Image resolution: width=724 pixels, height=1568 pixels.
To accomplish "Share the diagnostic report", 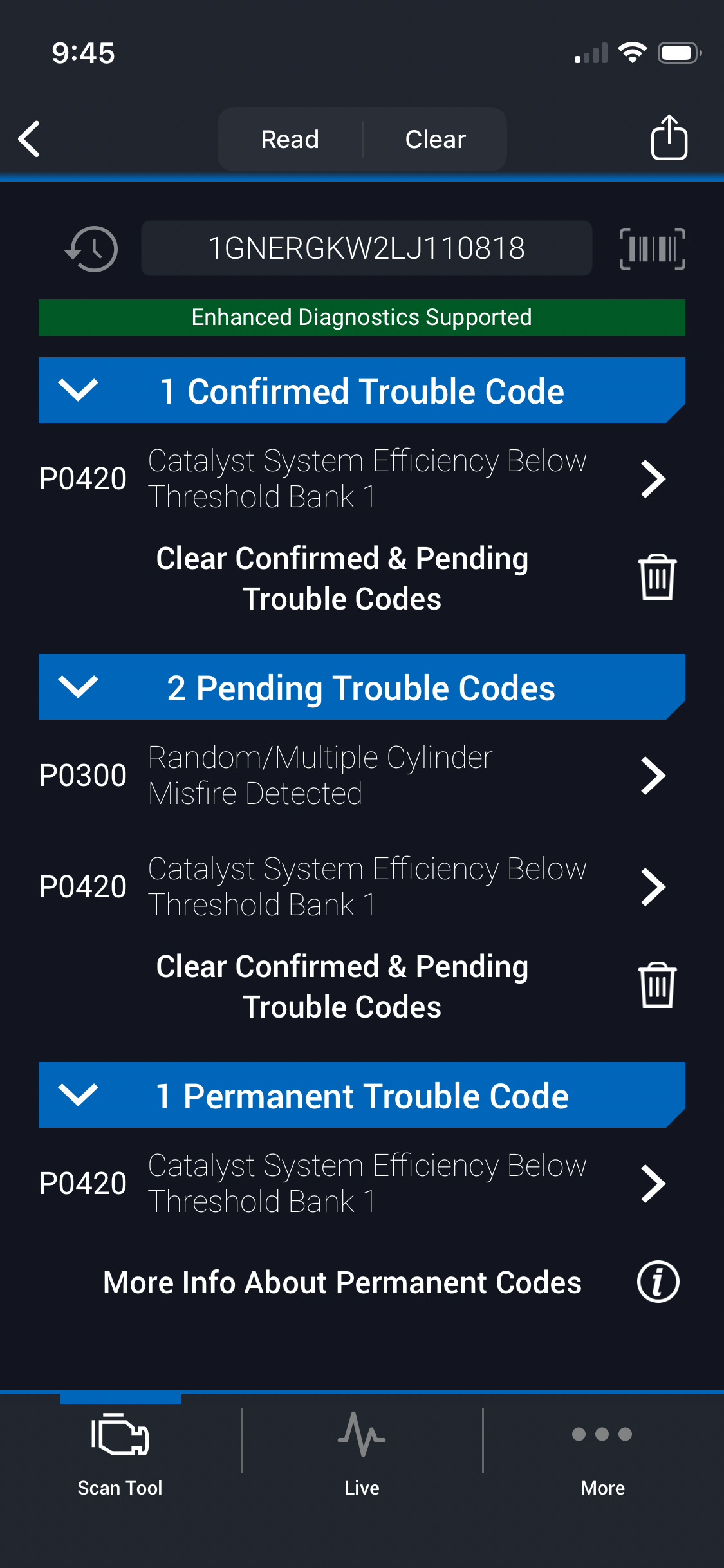I will point(669,138).
